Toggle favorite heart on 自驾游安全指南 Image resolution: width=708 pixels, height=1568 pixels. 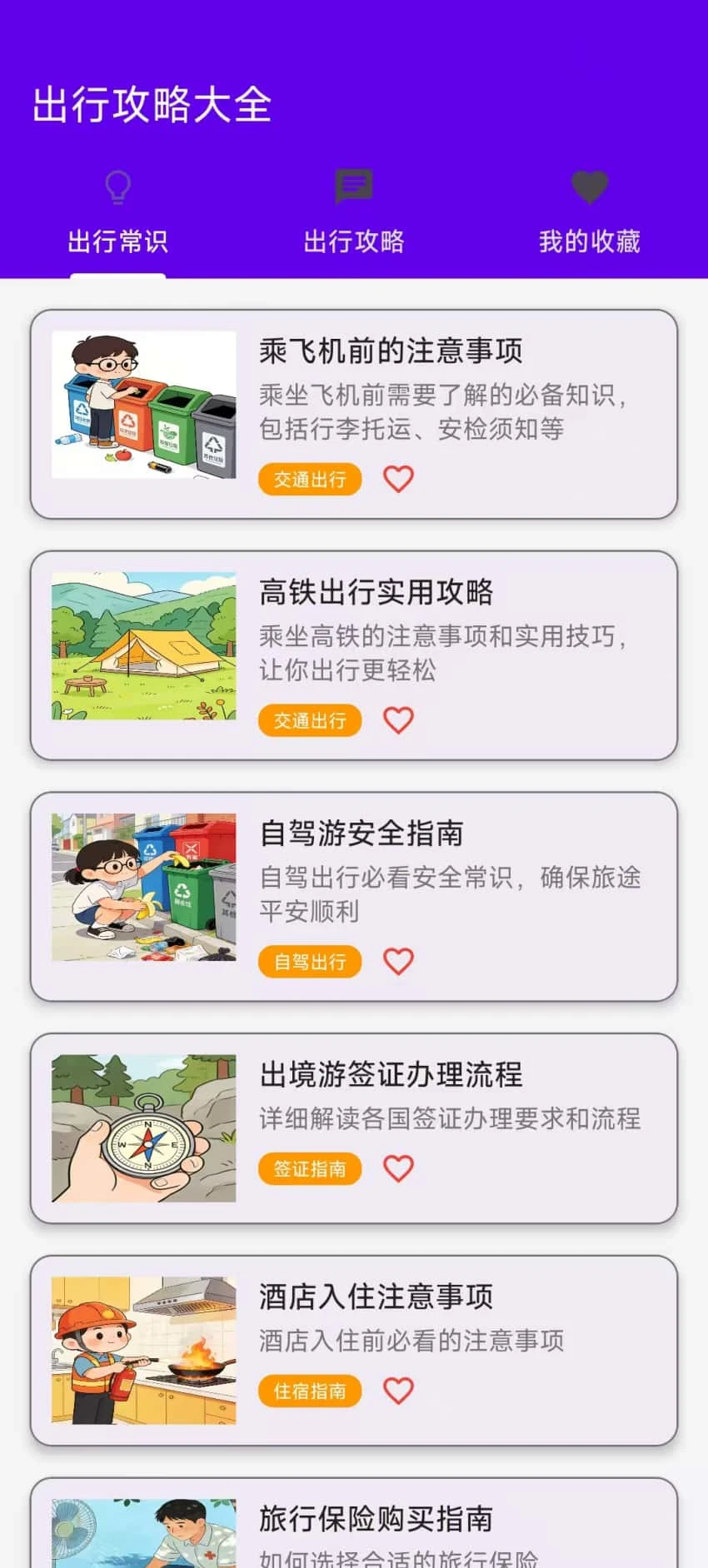point(399,962)
